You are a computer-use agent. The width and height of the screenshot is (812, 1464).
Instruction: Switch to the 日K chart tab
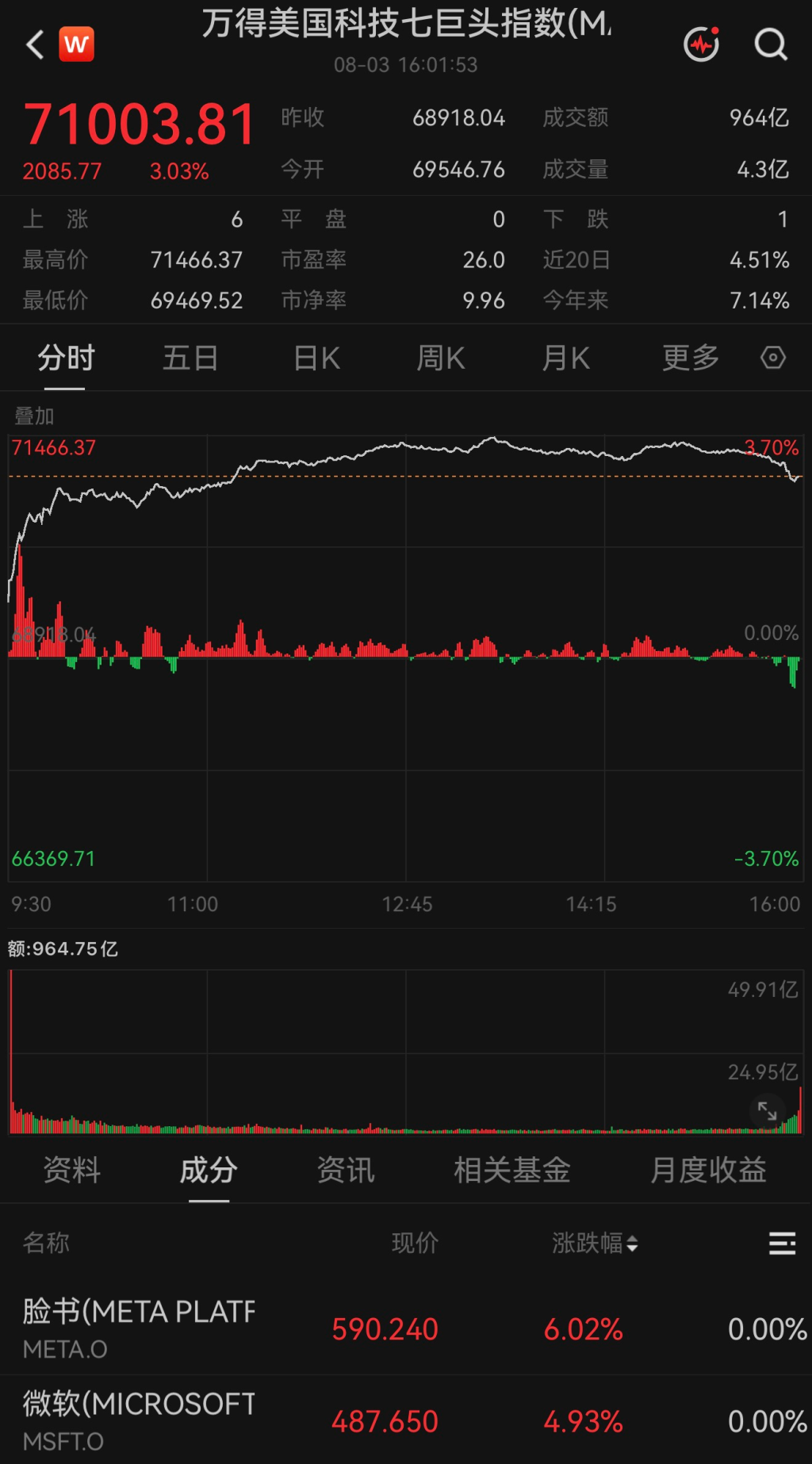pyautogui.click(x=316, y=358)
